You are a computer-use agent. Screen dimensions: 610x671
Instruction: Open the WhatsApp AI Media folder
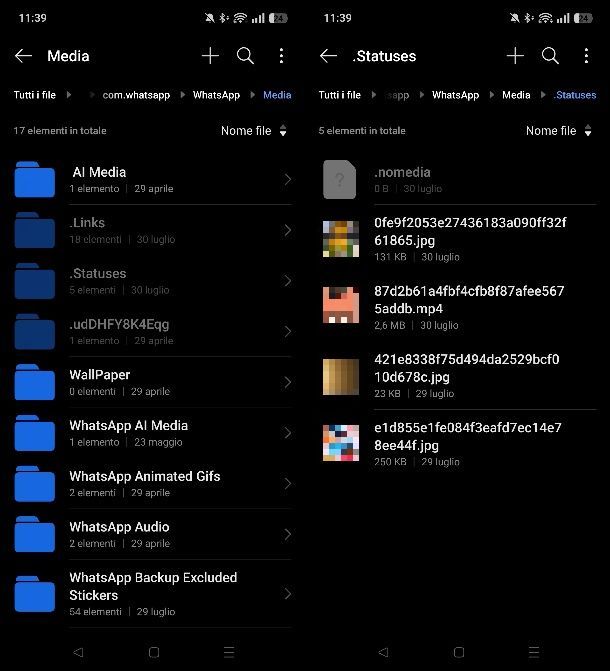[x=150, y=433]
